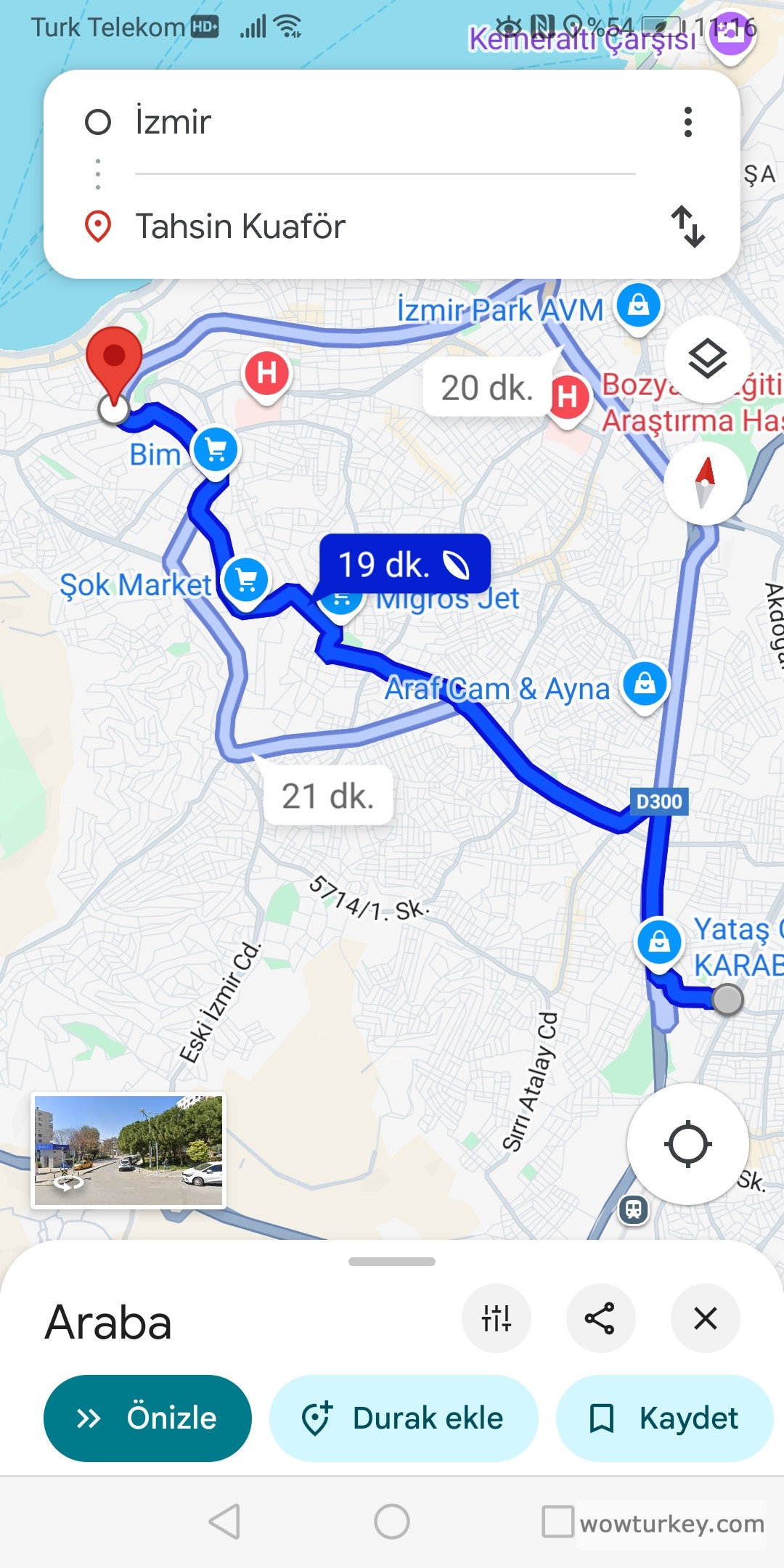This screenshot has height=1568, width=784.
Task: Center map on current location
Action: click(x=688, y=1143)
